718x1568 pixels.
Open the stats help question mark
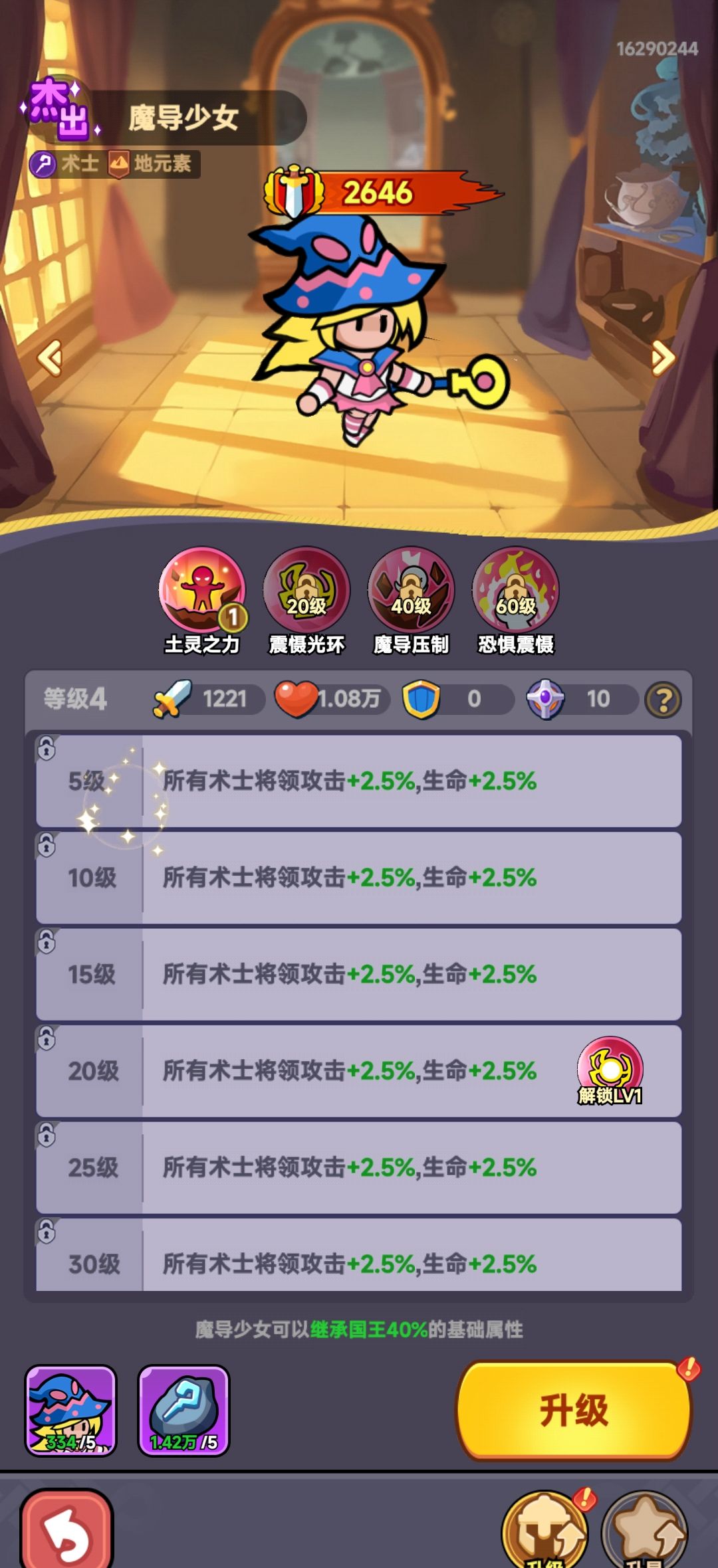pos(663,700)
